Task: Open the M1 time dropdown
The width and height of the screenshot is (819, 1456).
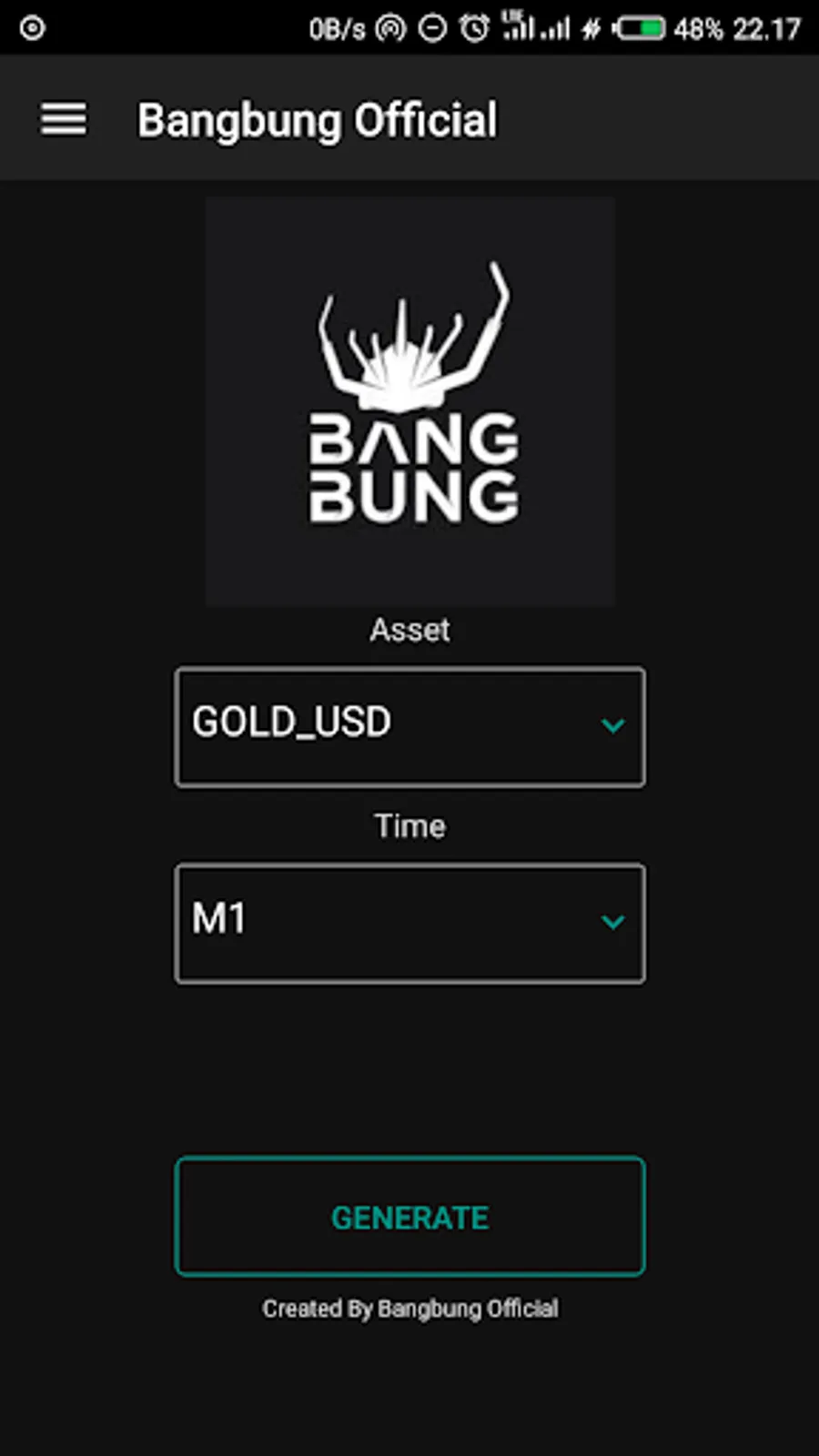Action: [409, 924]
